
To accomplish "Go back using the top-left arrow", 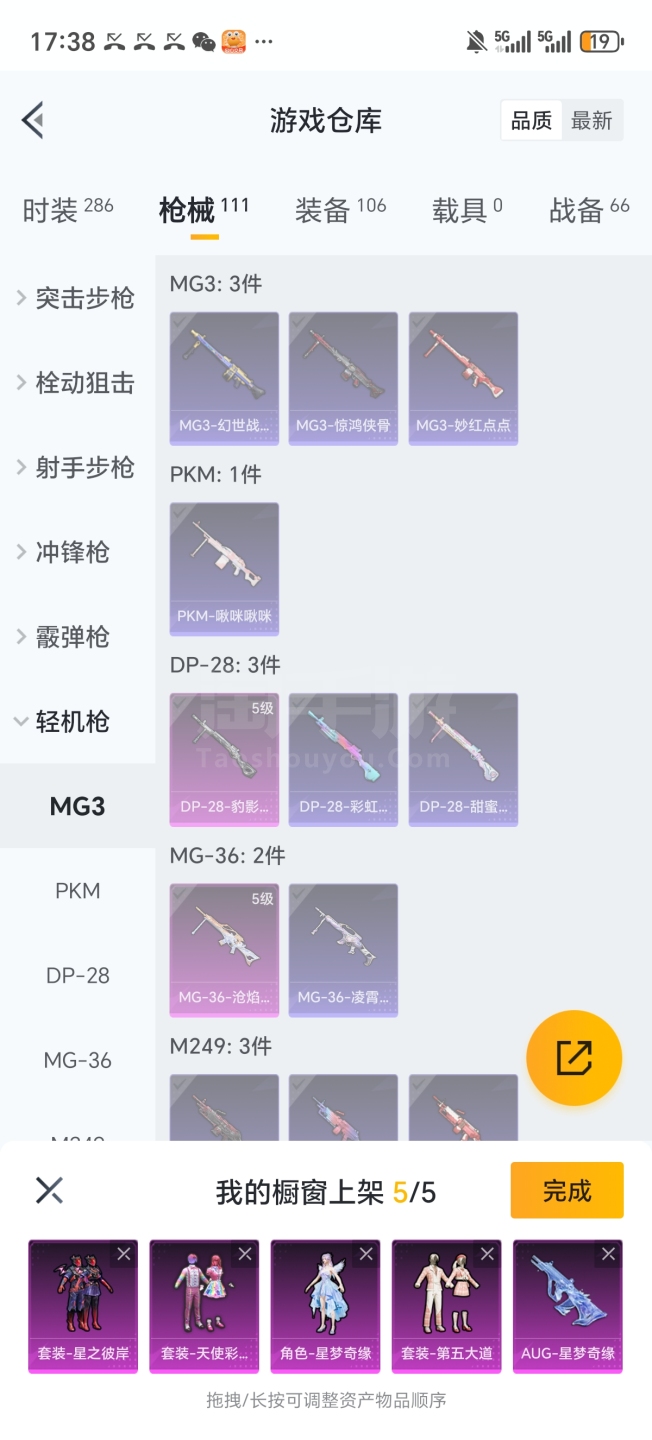I will pos(33,121).
